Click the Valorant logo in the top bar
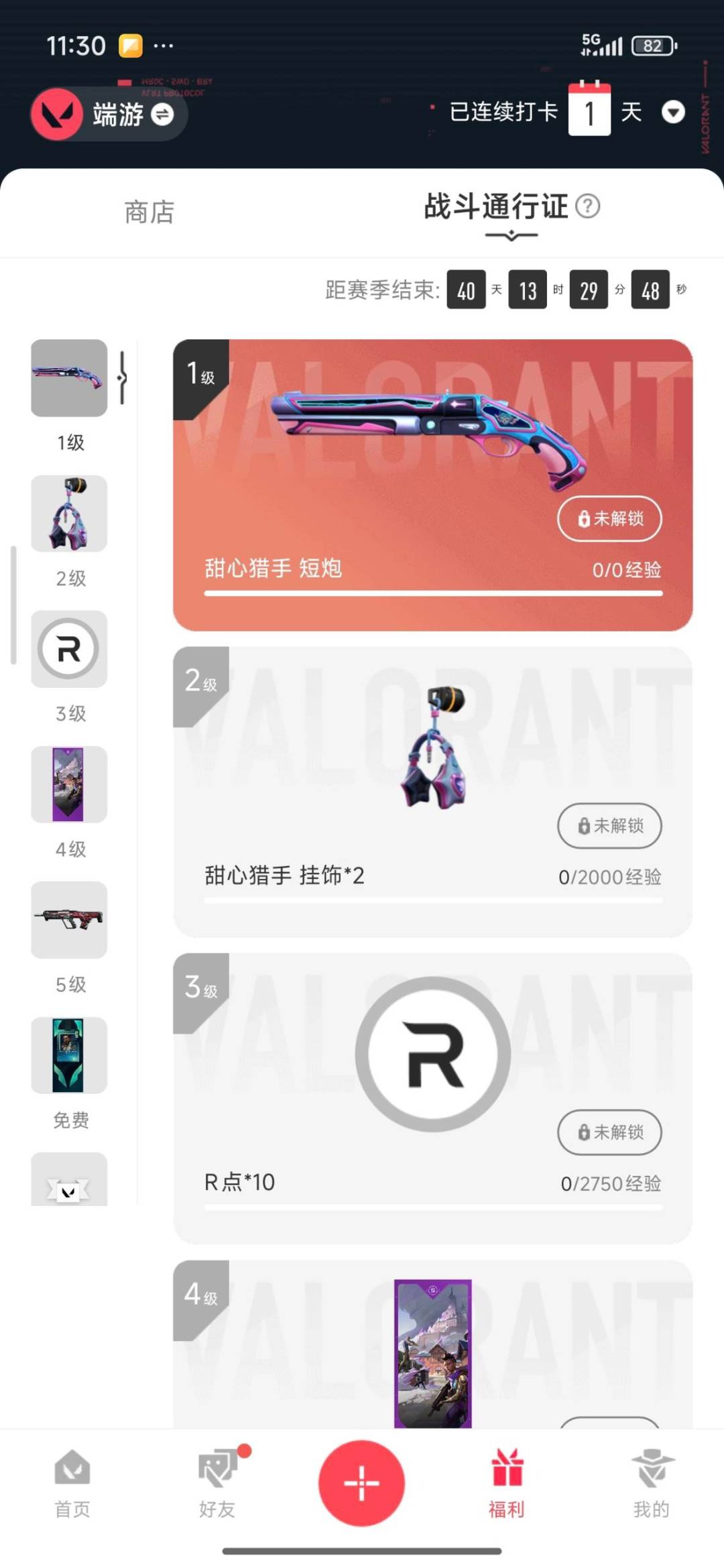The height and width of the screenshot is (1568, 724). [57, 114]
